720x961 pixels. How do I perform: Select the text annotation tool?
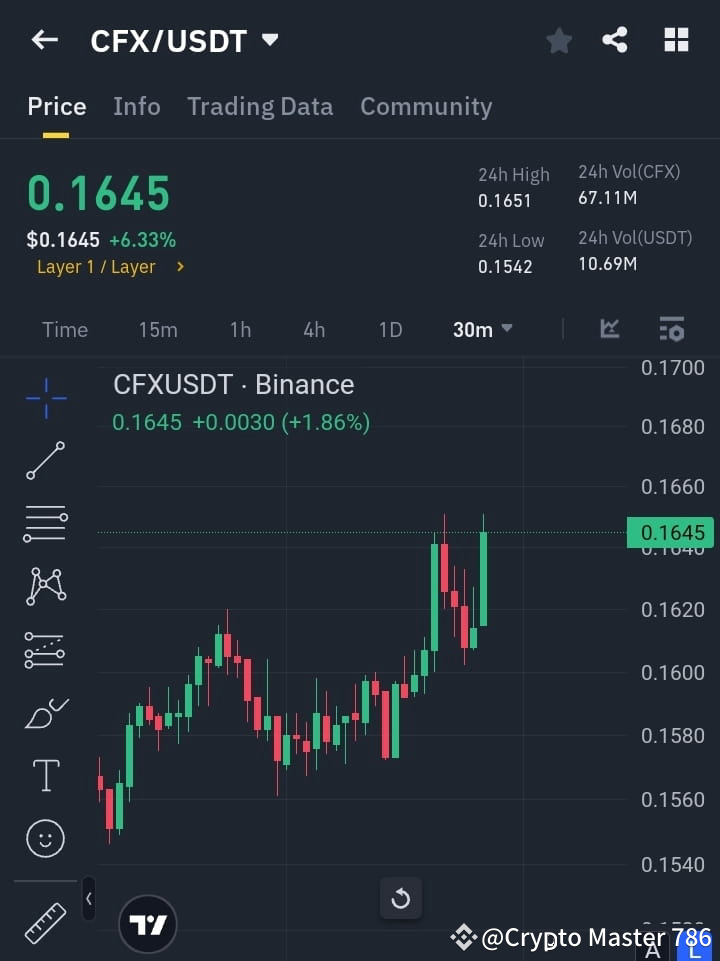point(45,775)
